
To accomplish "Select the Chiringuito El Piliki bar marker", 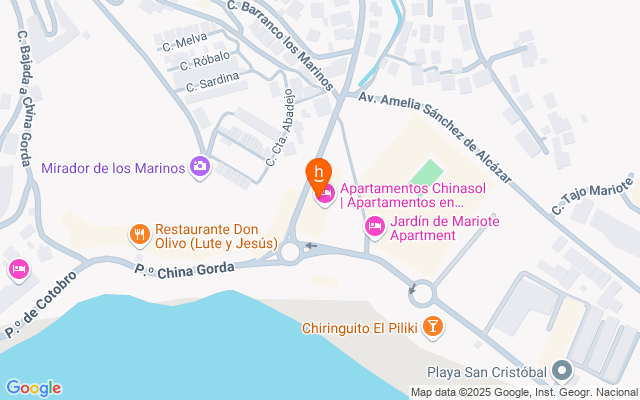I will pos(431,326).
